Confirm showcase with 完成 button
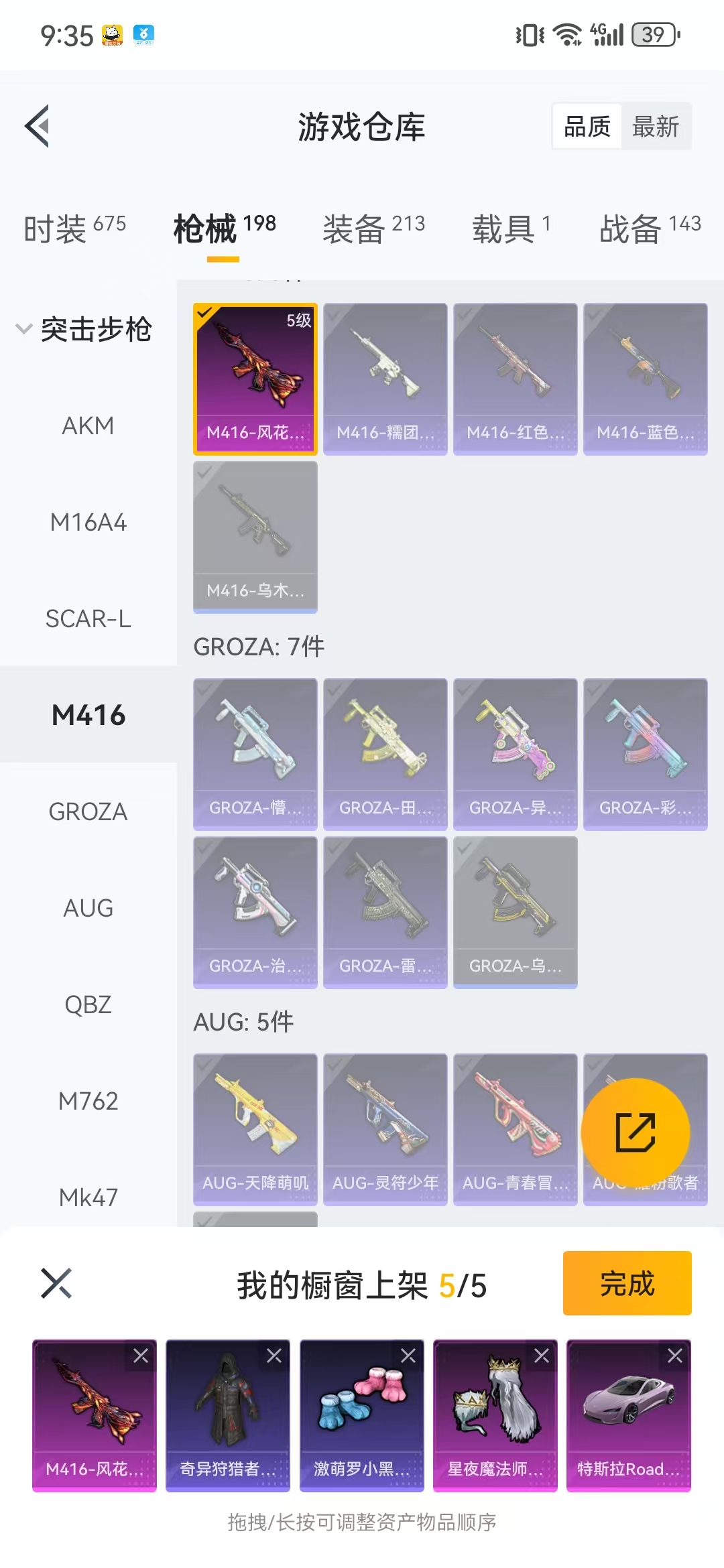The image size is (724, 1568). [x=627, y=1283]
